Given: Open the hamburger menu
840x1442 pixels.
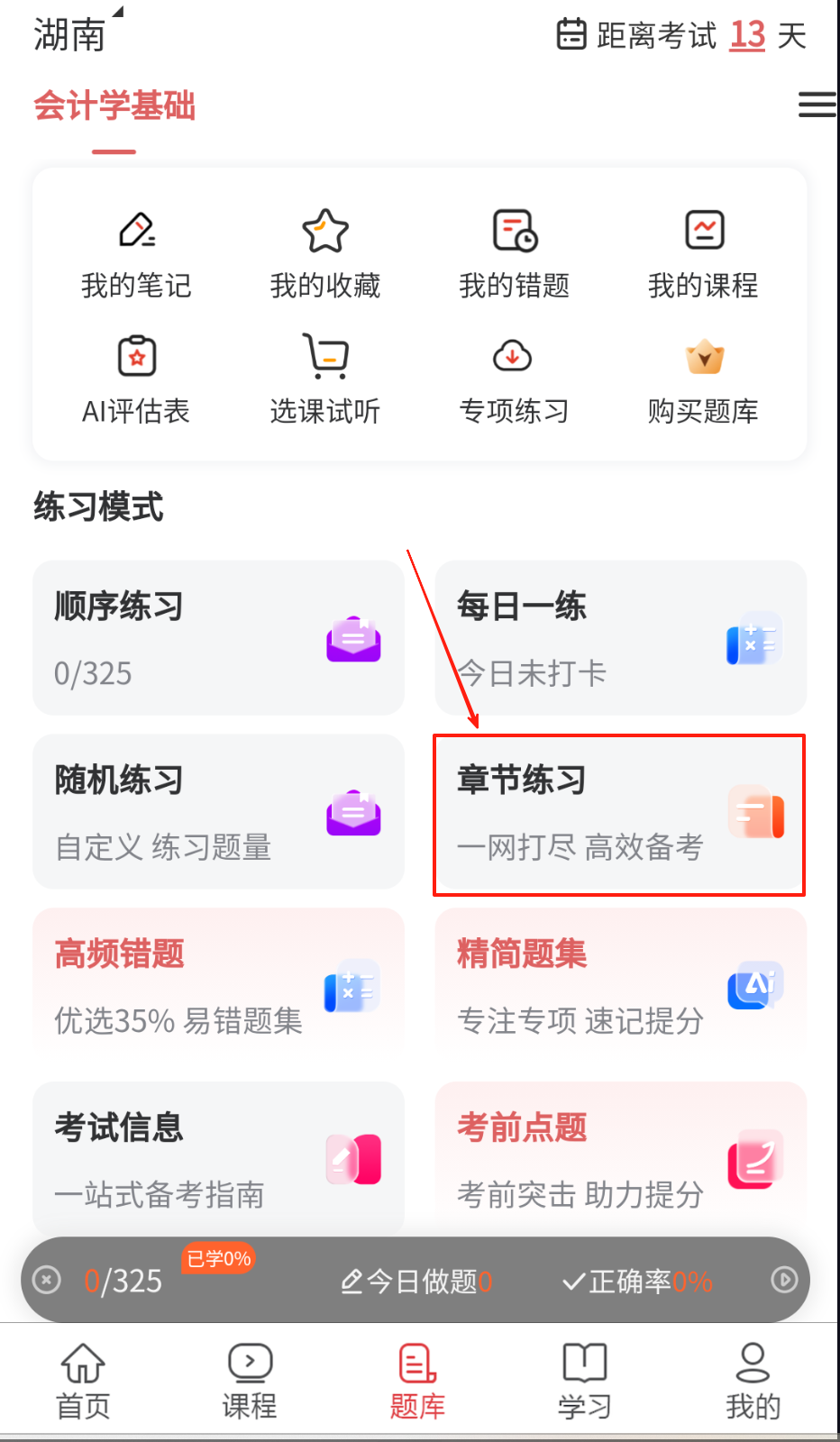Looking at the screenshot, I should pos(817,105).
